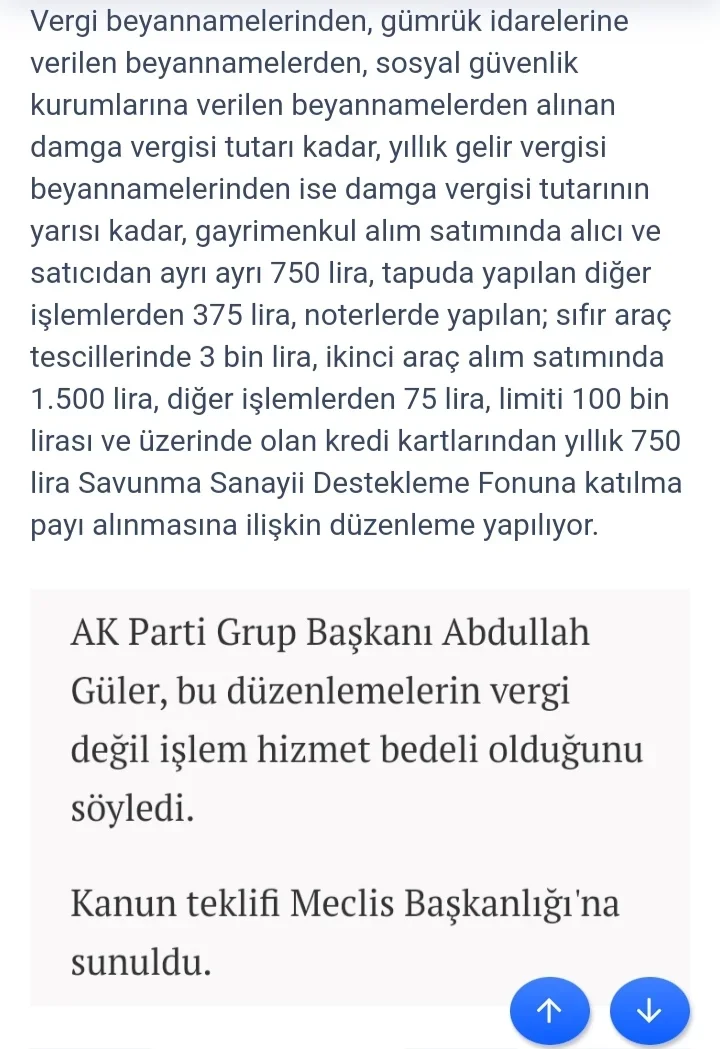Select the up arrow inside the left circle
Viewport: 720px width, 1049px height.
(549, 1010)
